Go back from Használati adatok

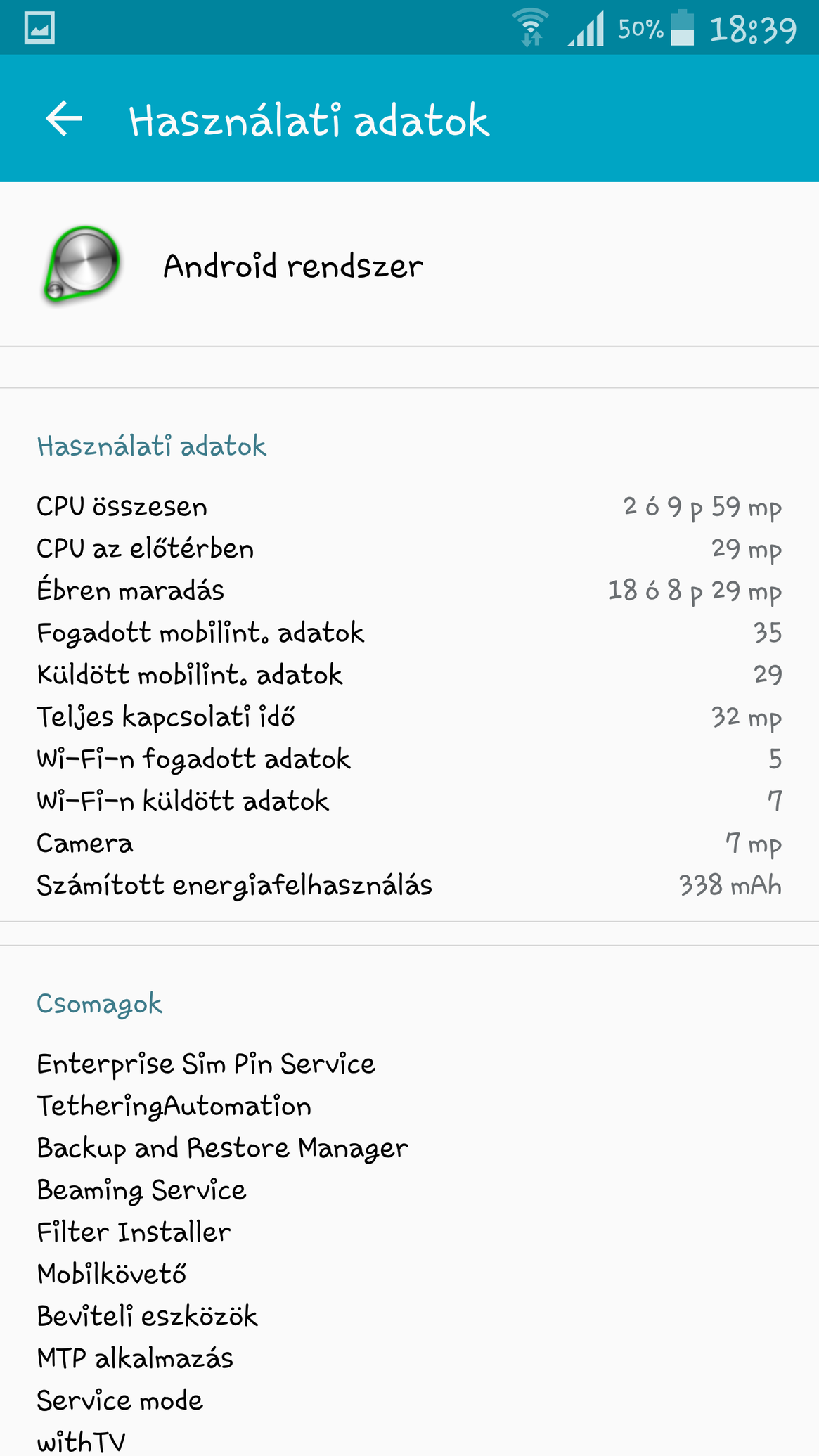(64, 118)
